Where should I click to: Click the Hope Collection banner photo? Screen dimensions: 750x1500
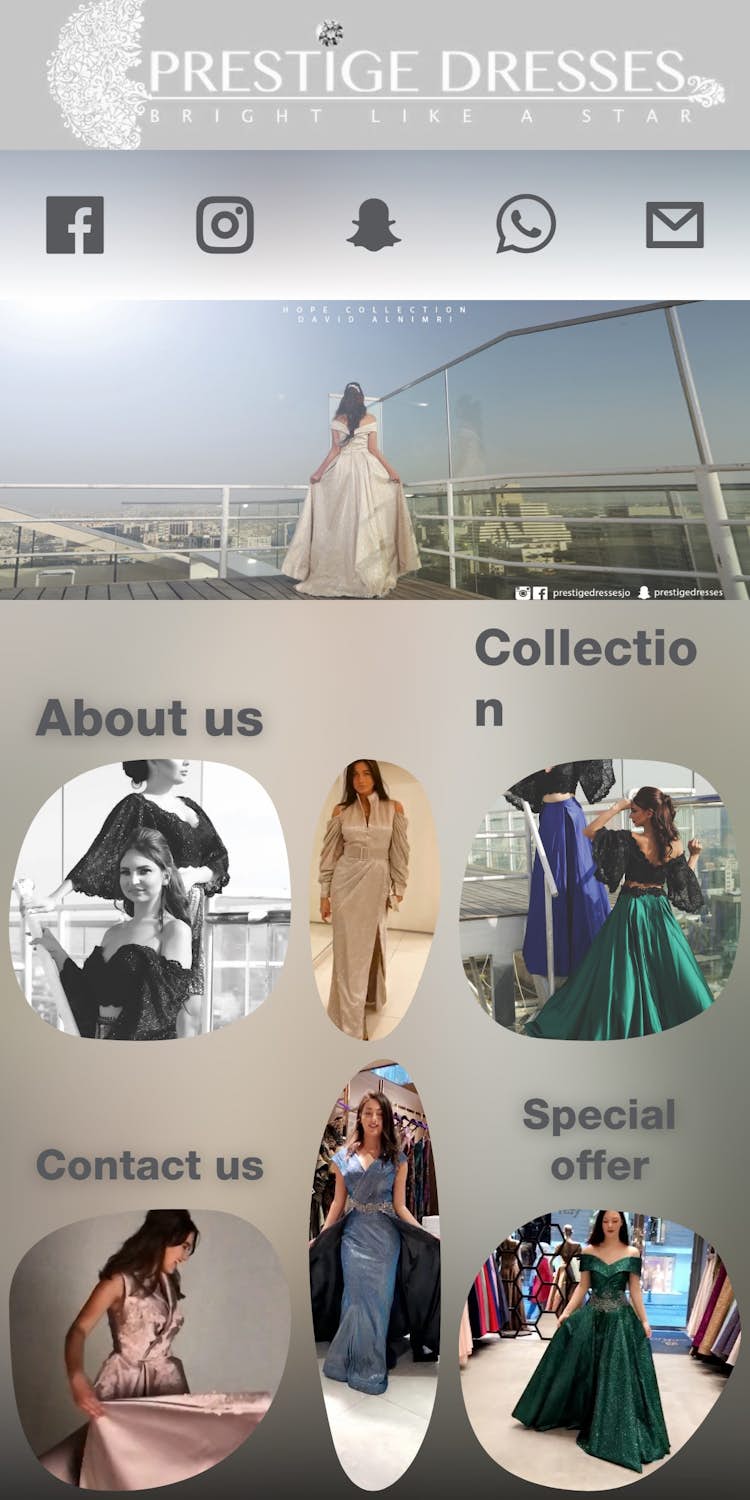pyautogui.click(x=375, y=450)
